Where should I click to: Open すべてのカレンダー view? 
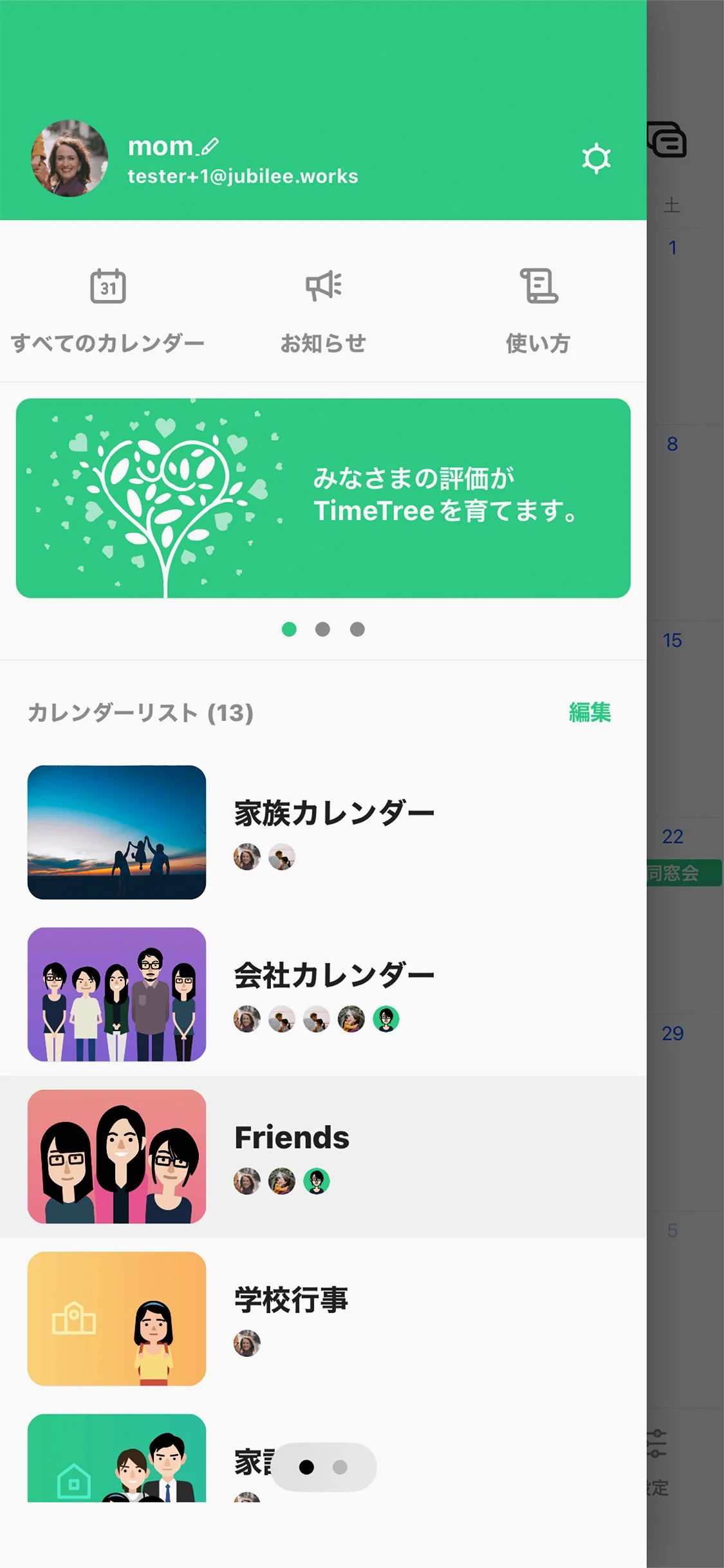point(107,310)
